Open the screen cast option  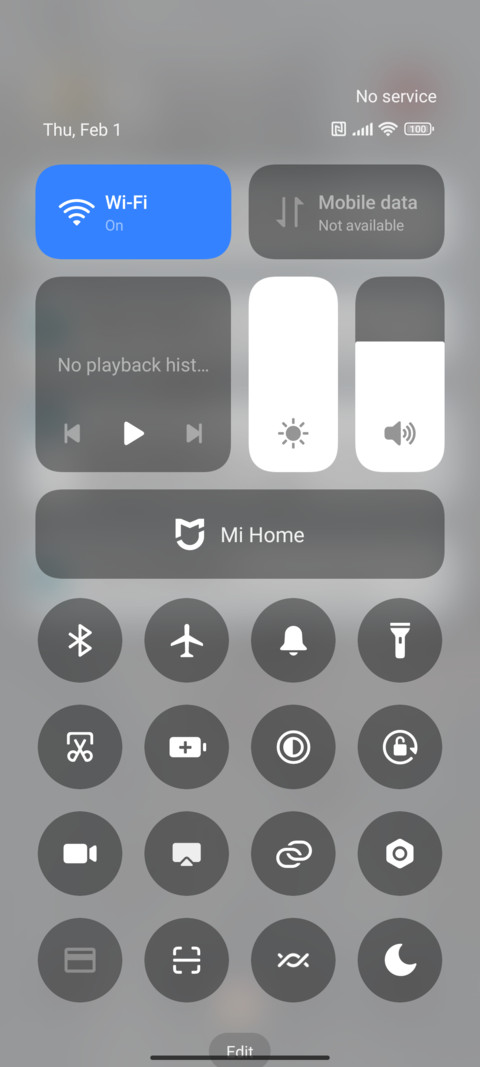pos(187,853)
